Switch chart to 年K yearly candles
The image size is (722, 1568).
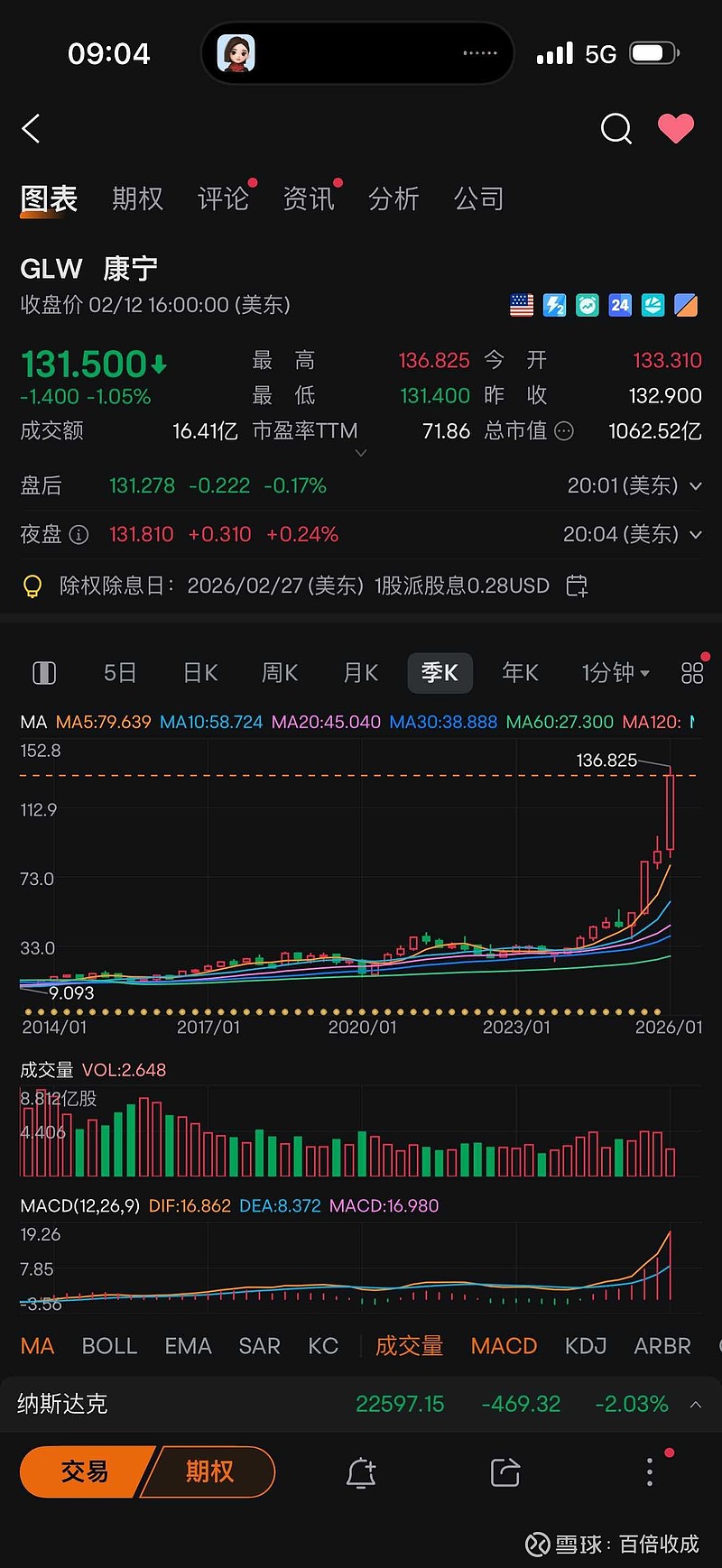point(520,673)
